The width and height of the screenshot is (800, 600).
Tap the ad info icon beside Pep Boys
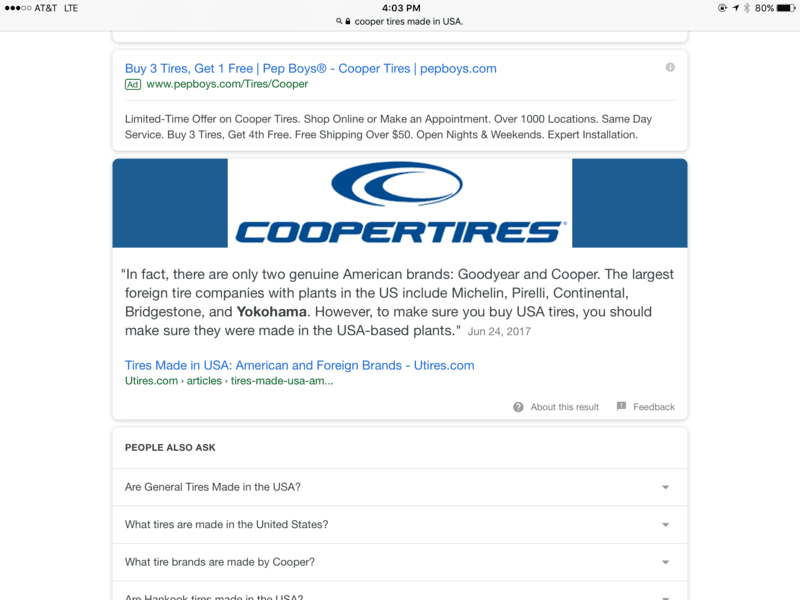pos(670,67)
